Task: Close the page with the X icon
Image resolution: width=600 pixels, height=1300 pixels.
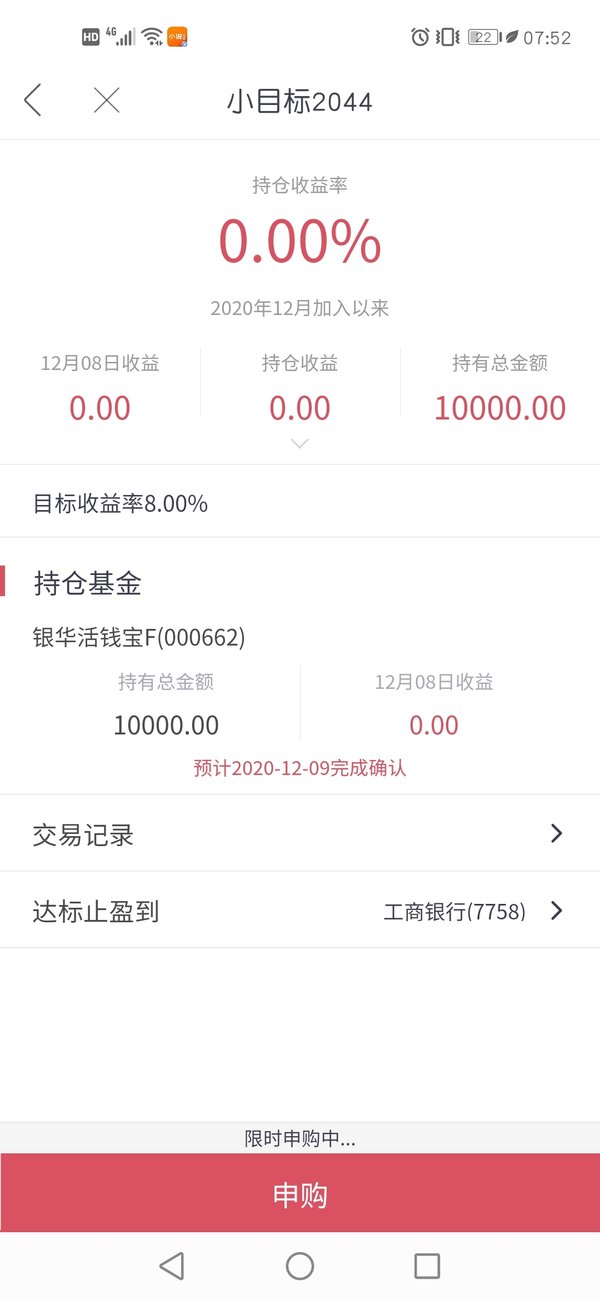Action: coord(106,100)
